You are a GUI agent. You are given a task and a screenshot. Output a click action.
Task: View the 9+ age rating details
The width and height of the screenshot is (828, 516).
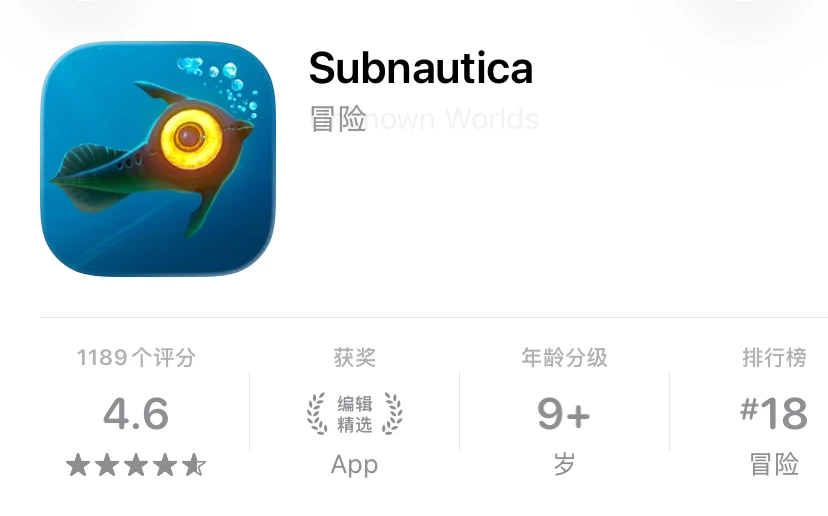564,412
